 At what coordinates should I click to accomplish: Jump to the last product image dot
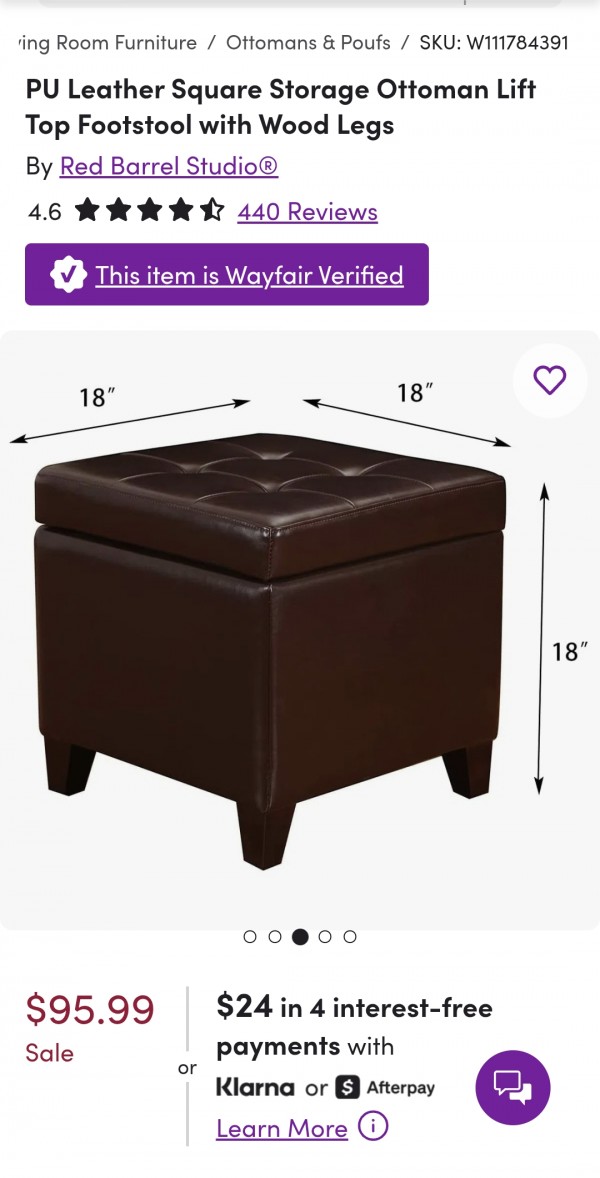pos(350,937)
